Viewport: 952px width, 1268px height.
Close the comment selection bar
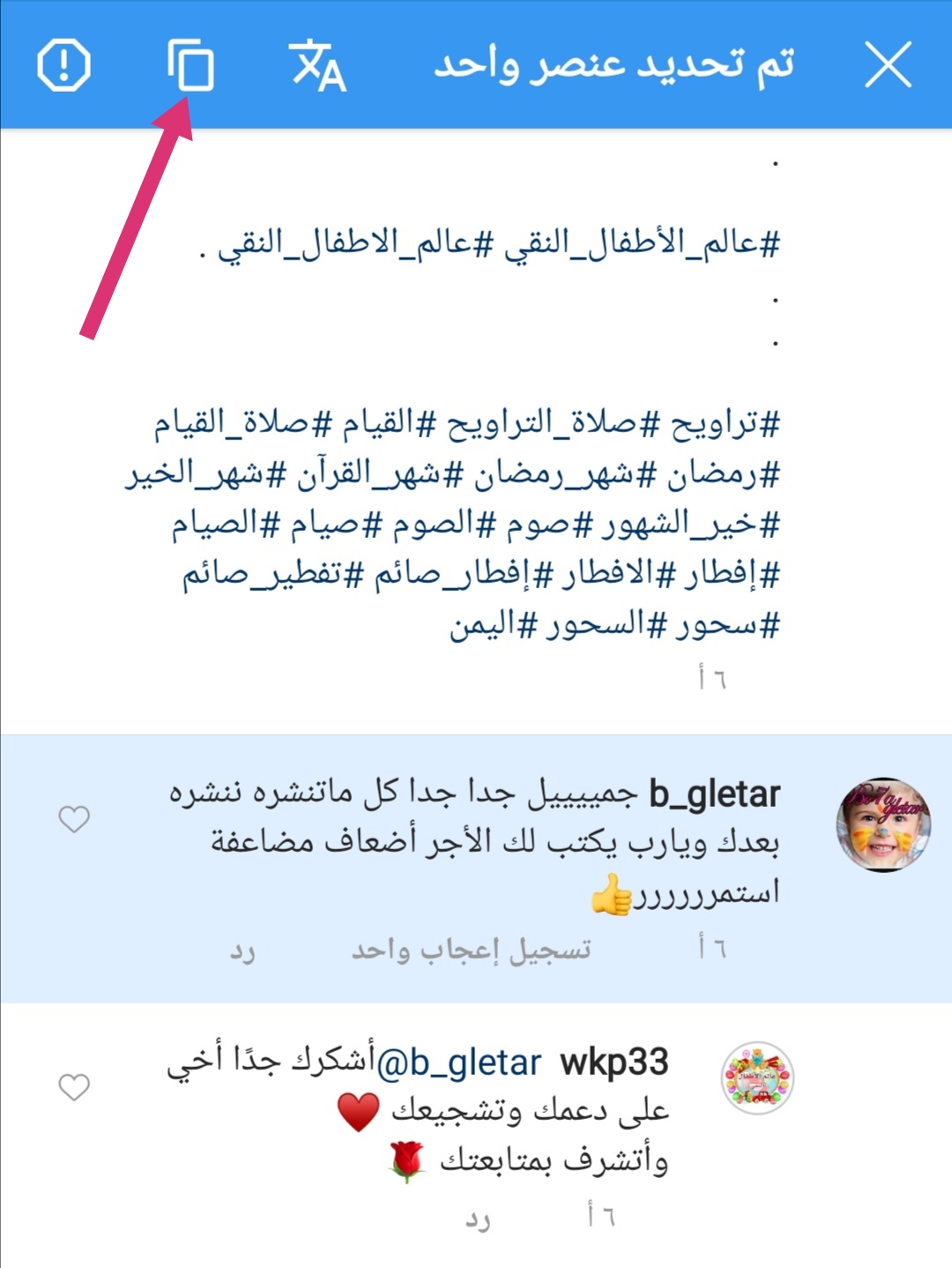887,66
